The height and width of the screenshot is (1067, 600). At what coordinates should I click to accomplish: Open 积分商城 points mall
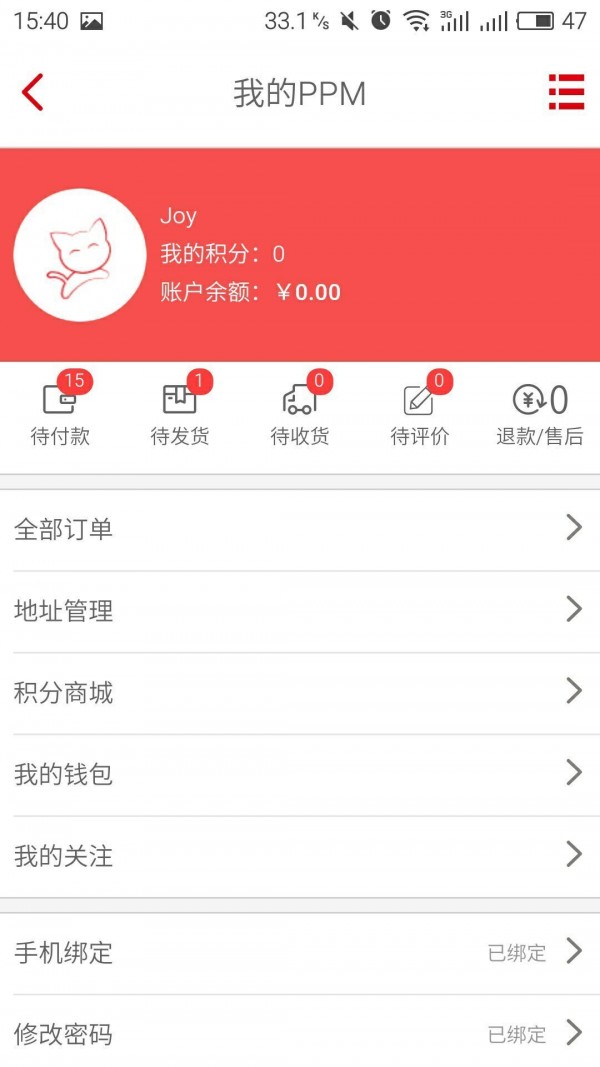click(300, 692)
